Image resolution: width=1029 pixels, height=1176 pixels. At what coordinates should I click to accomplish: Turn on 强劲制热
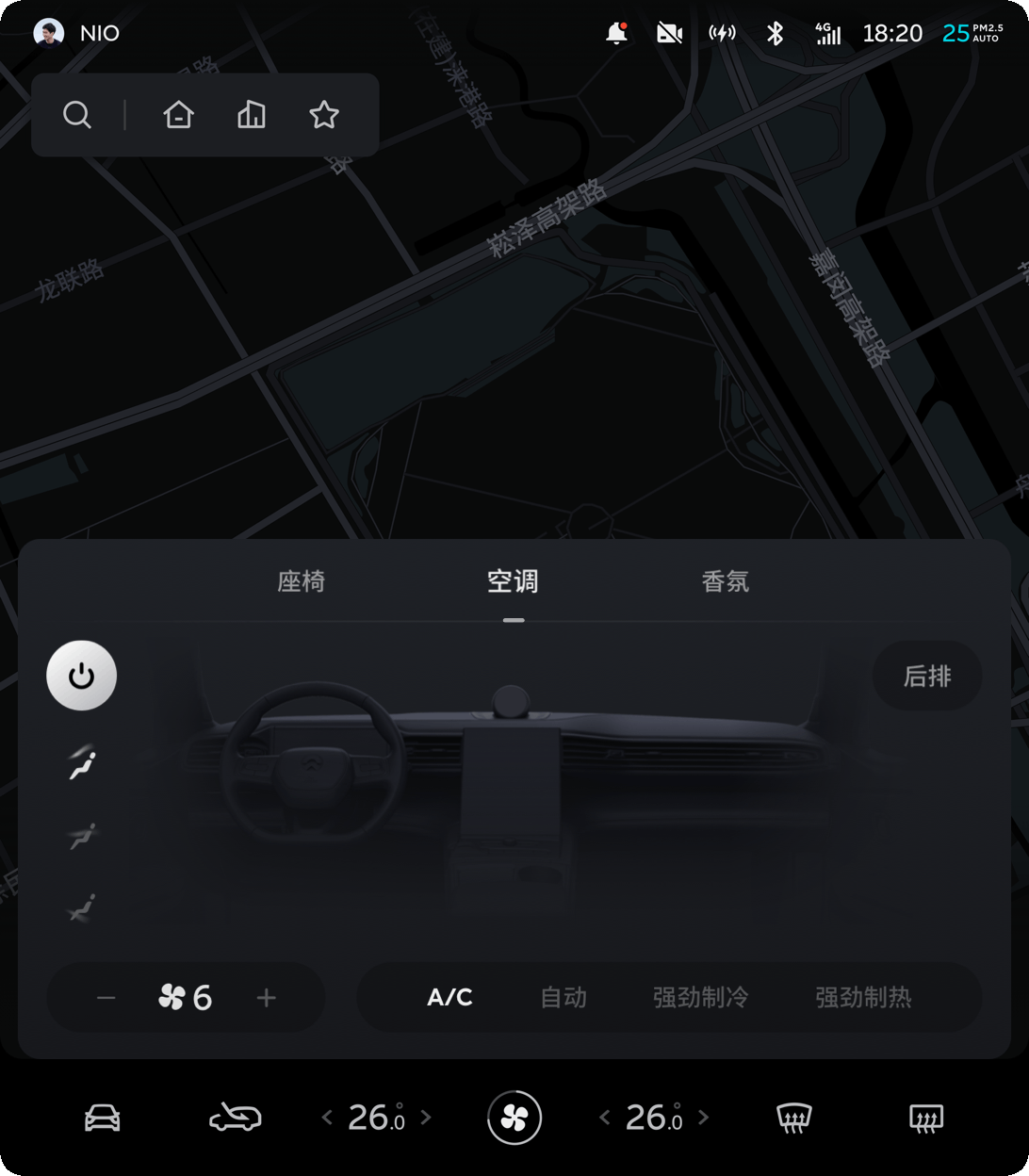(x=862, y=997)
